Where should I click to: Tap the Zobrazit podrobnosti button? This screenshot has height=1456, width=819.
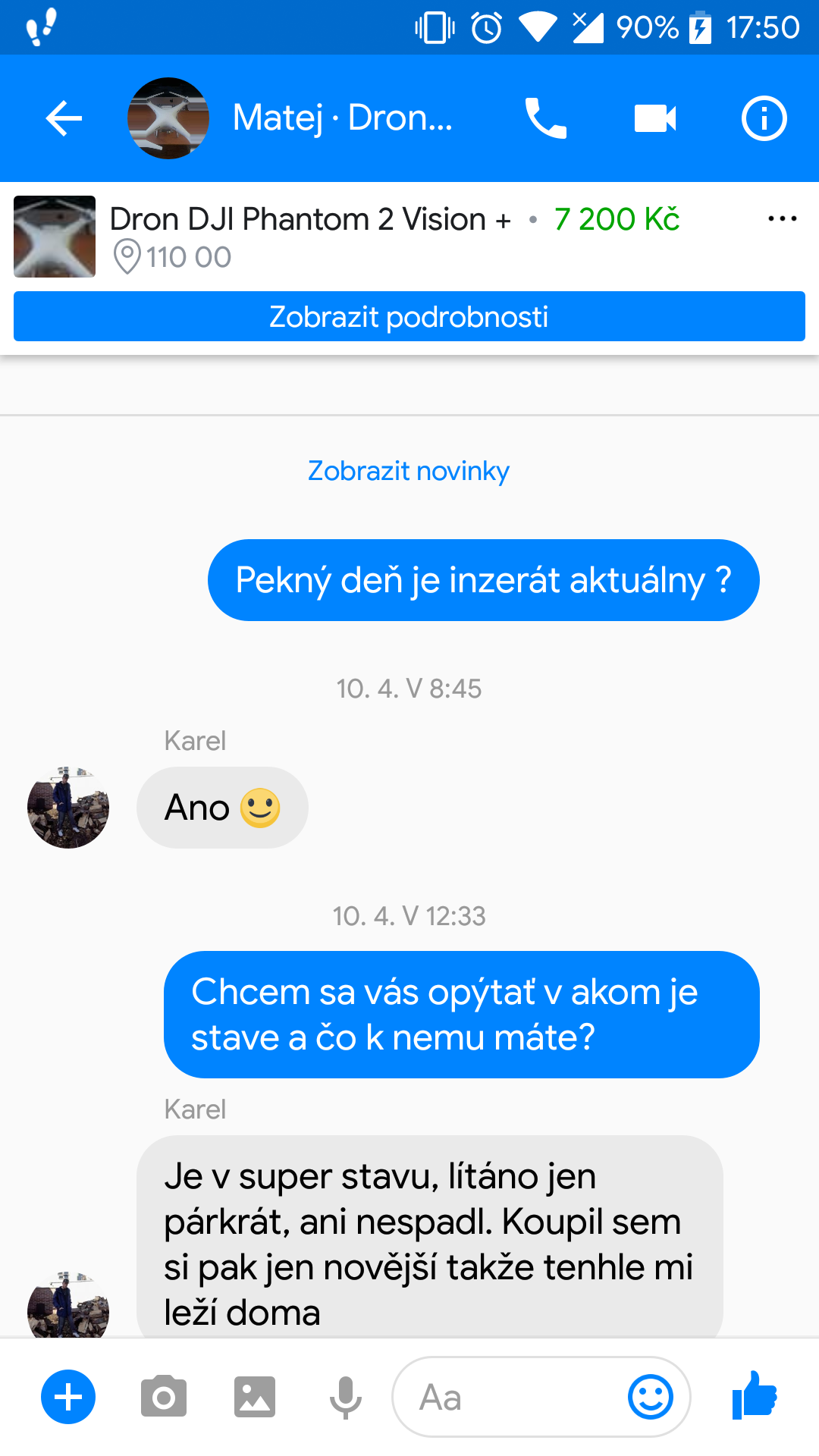(409, 316)
